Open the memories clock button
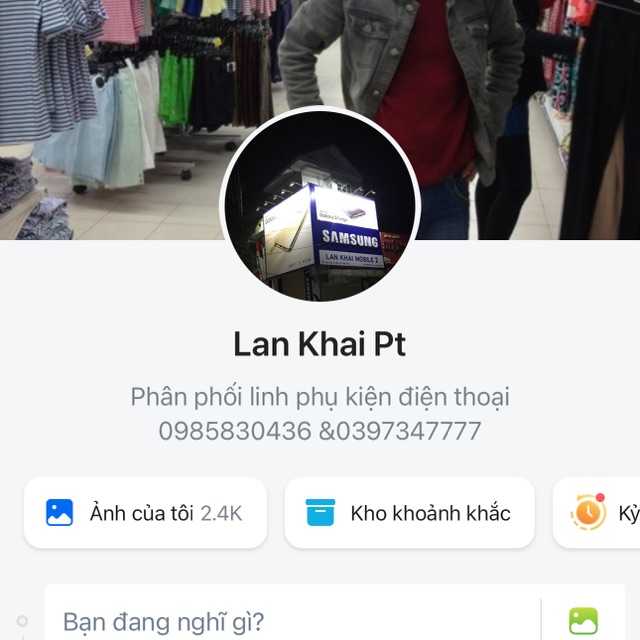 [597, 513]
